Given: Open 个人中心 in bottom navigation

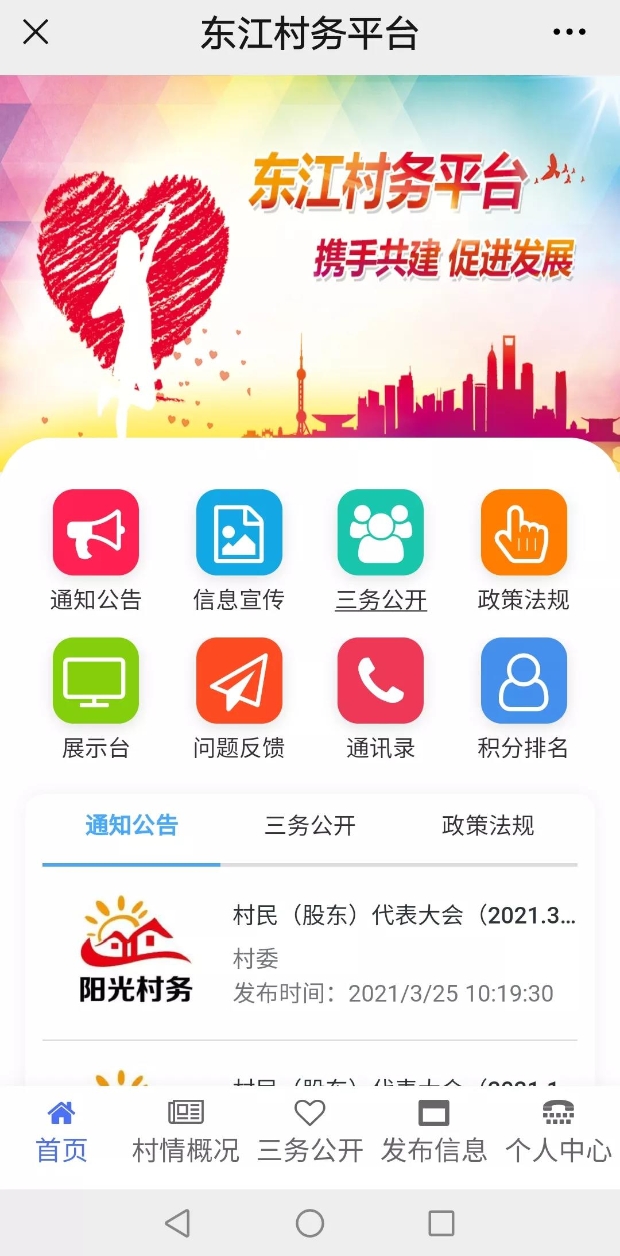Looking at the screenshot, I should (x=558, y=1133).
